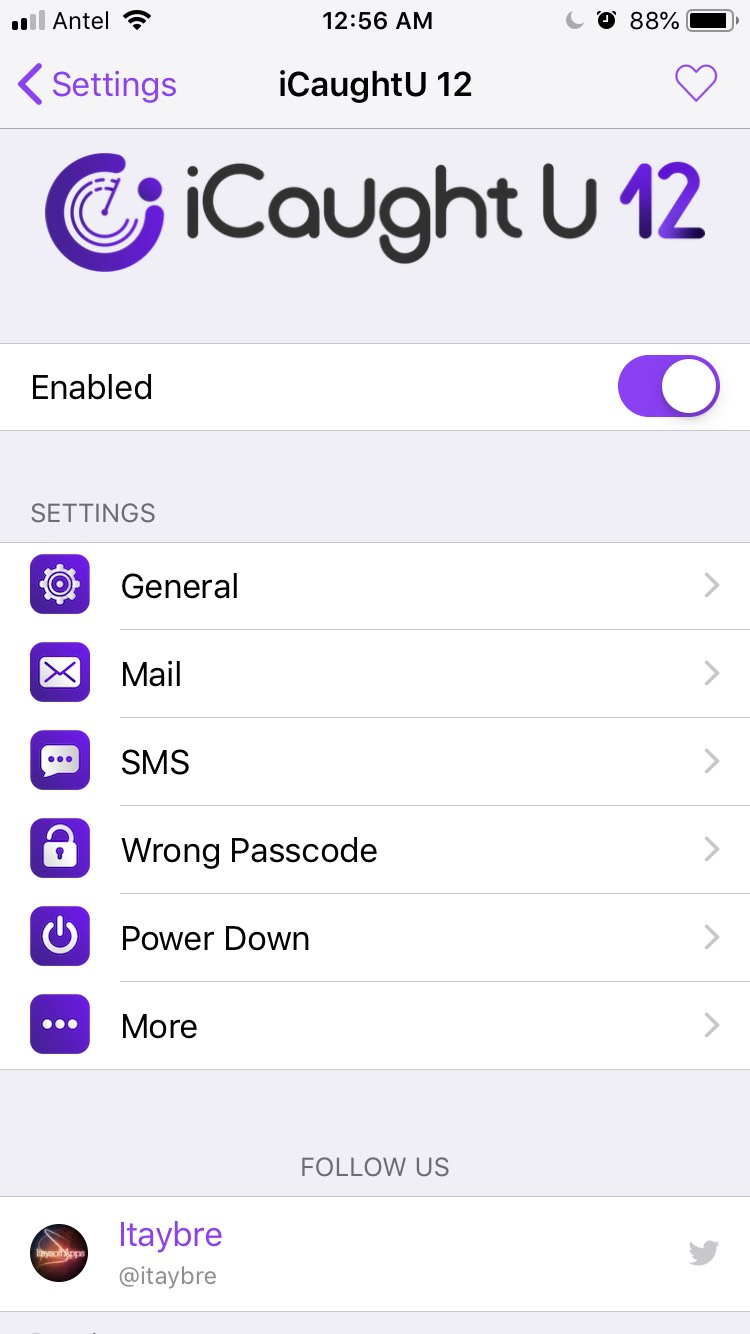Open SMS settings
Screen dimensions: 750x1334
click(375, 762)
